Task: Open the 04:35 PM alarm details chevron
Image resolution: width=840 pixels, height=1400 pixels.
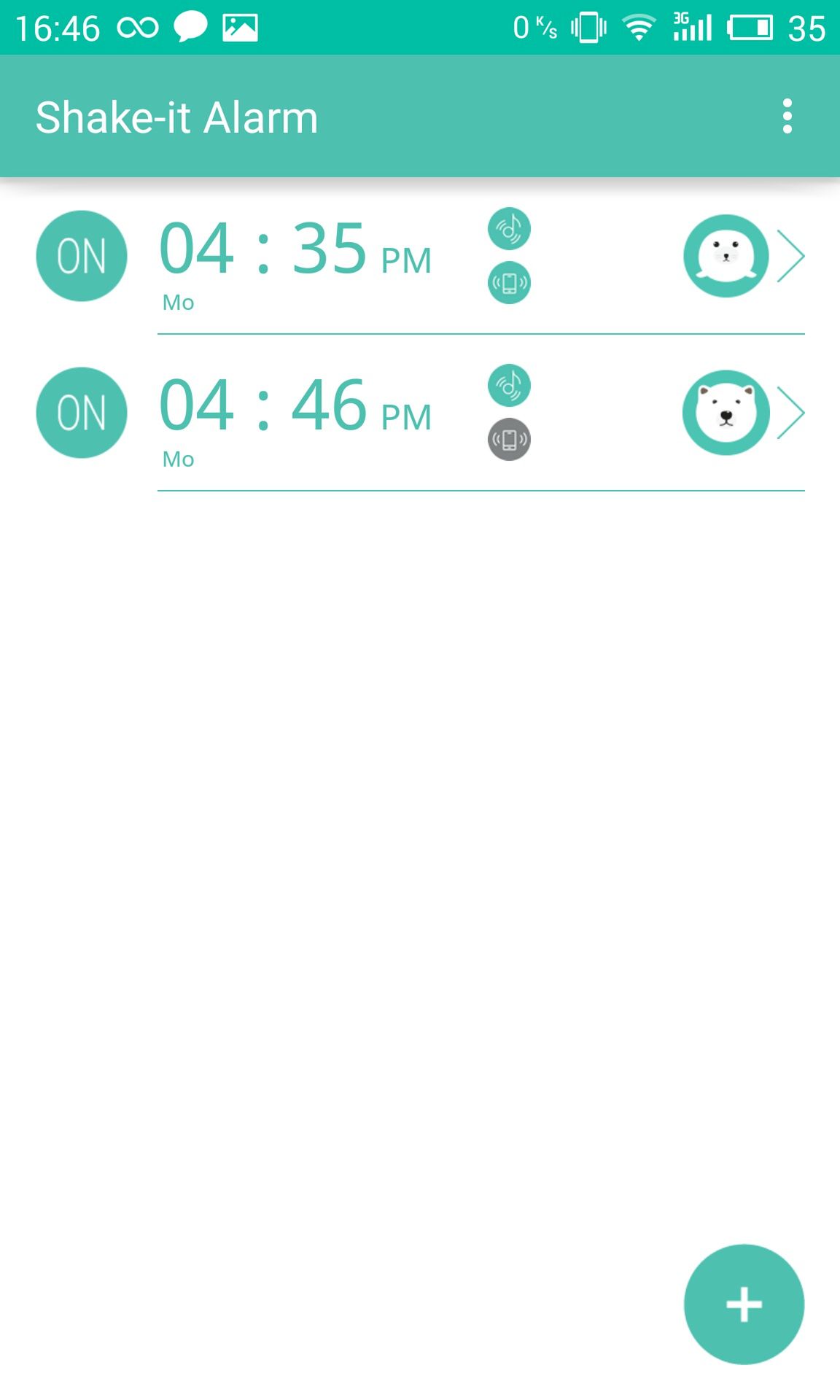Action: [790, 256]
